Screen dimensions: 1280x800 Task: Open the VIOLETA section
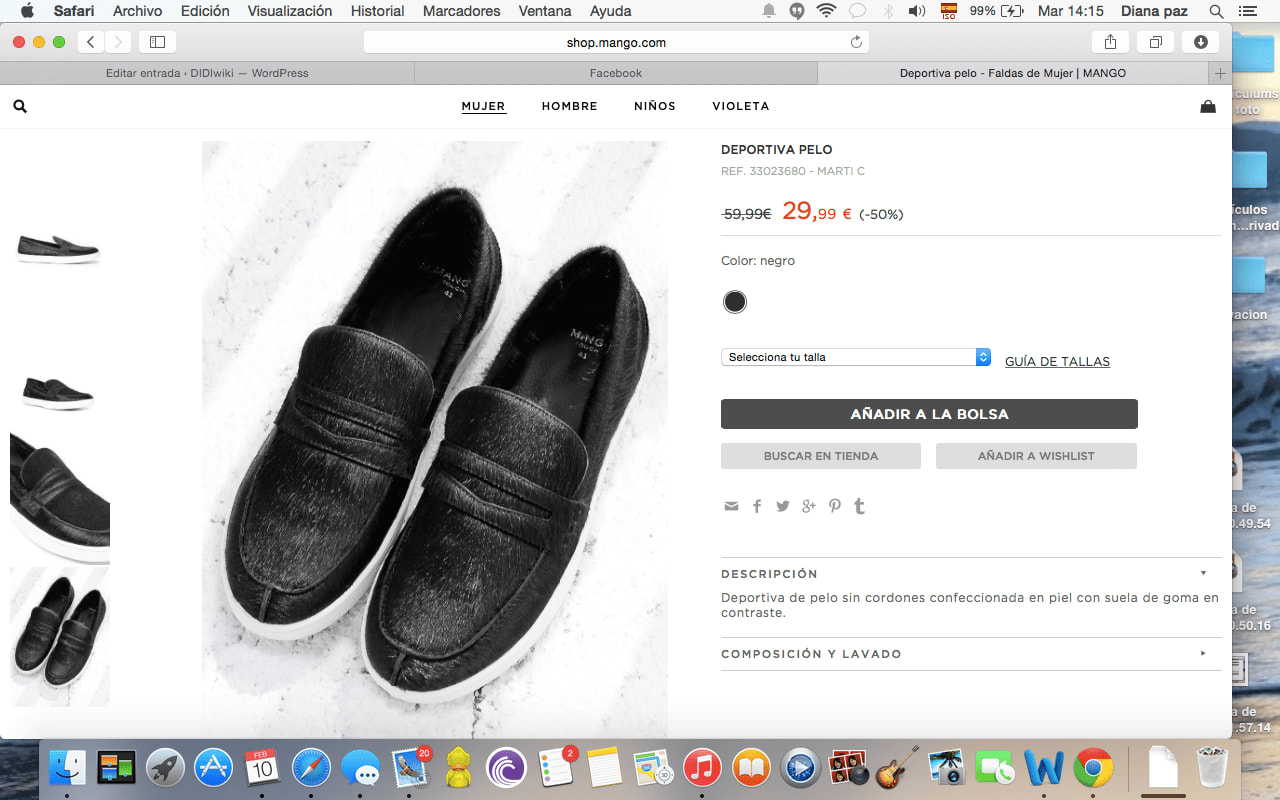click(741, 106)
